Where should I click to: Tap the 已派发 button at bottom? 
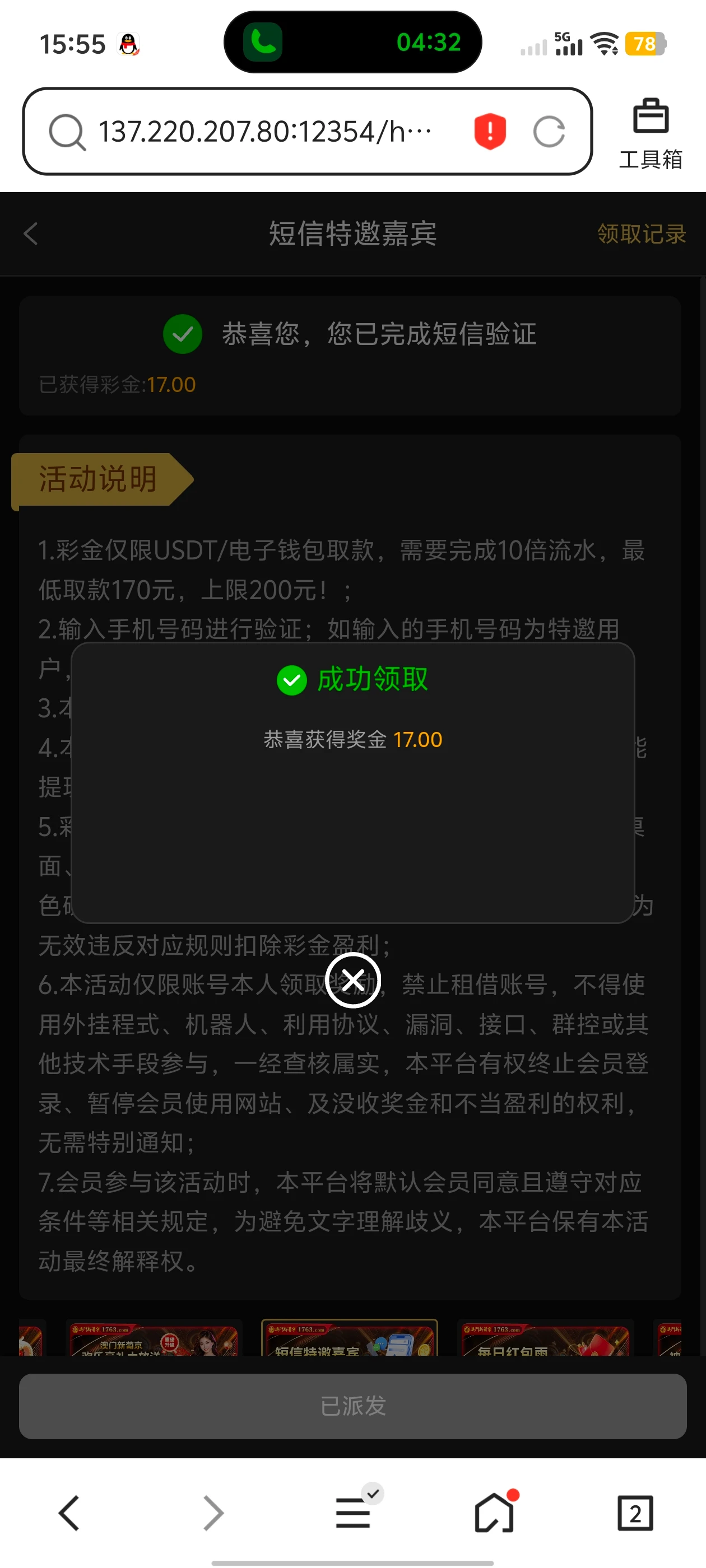[352, 1406]
